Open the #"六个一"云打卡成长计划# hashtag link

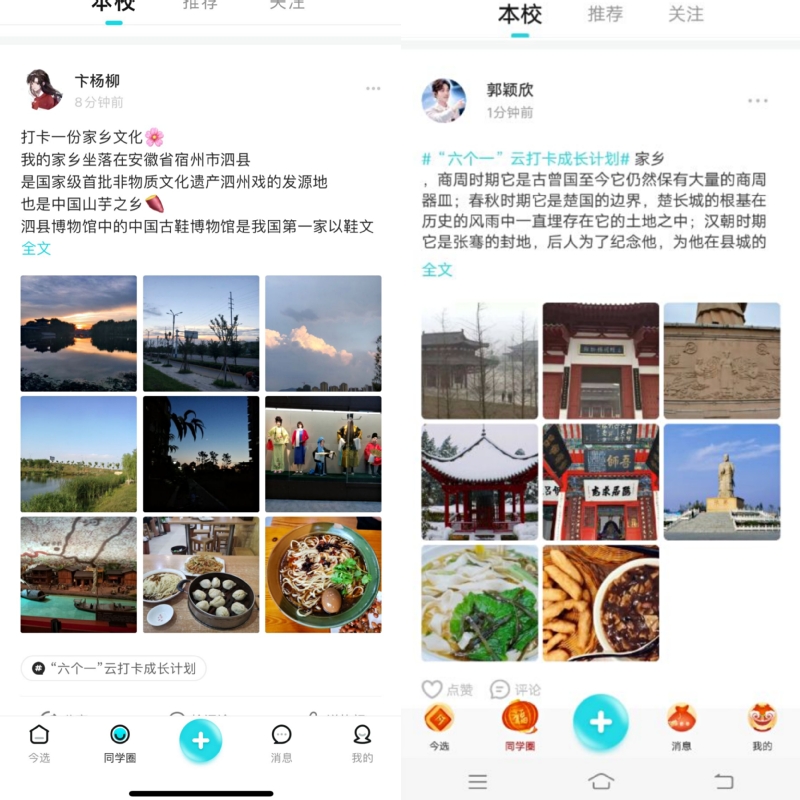click(x=526, y=159)
